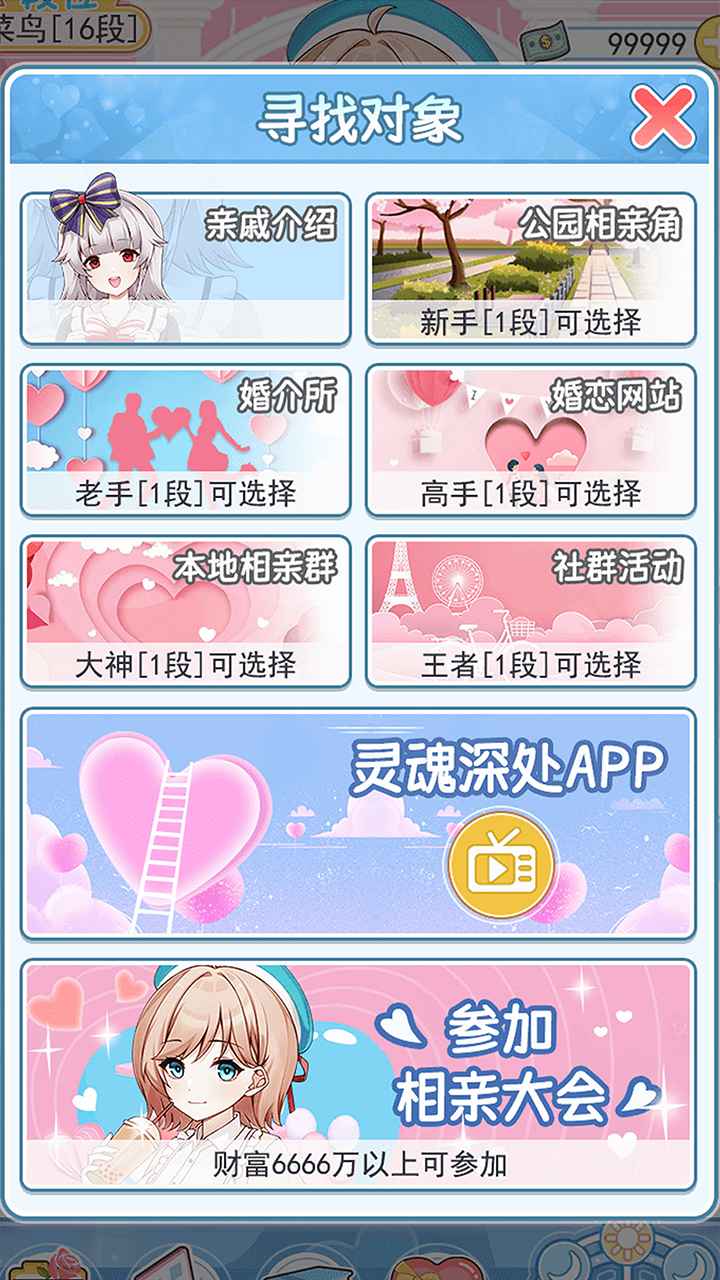The image size is (720, 1280).
Task: Join 参加相亲大会 event banner
Action: click(x=358, y=1074)
